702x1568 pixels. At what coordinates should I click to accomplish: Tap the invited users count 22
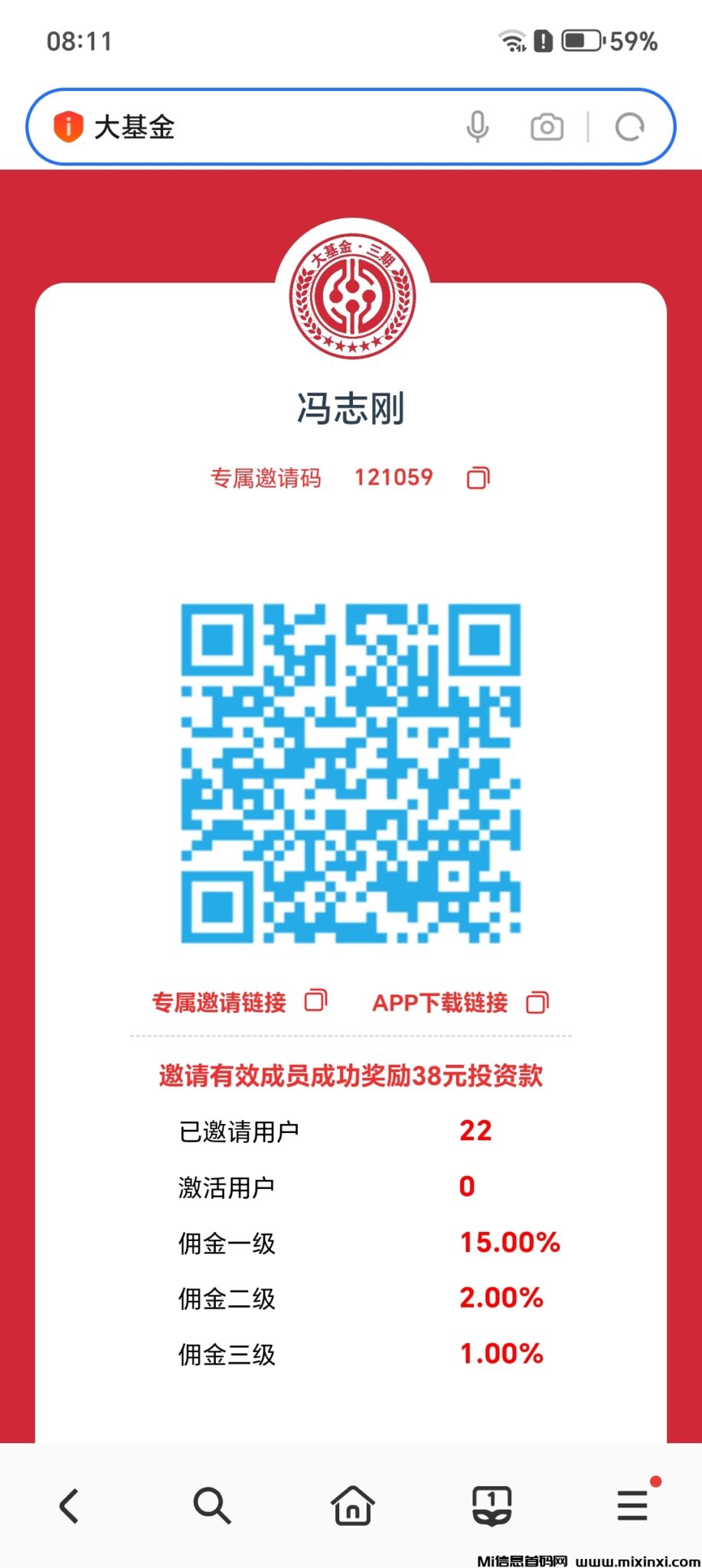pyautogui.click(x=475, y=1130)
